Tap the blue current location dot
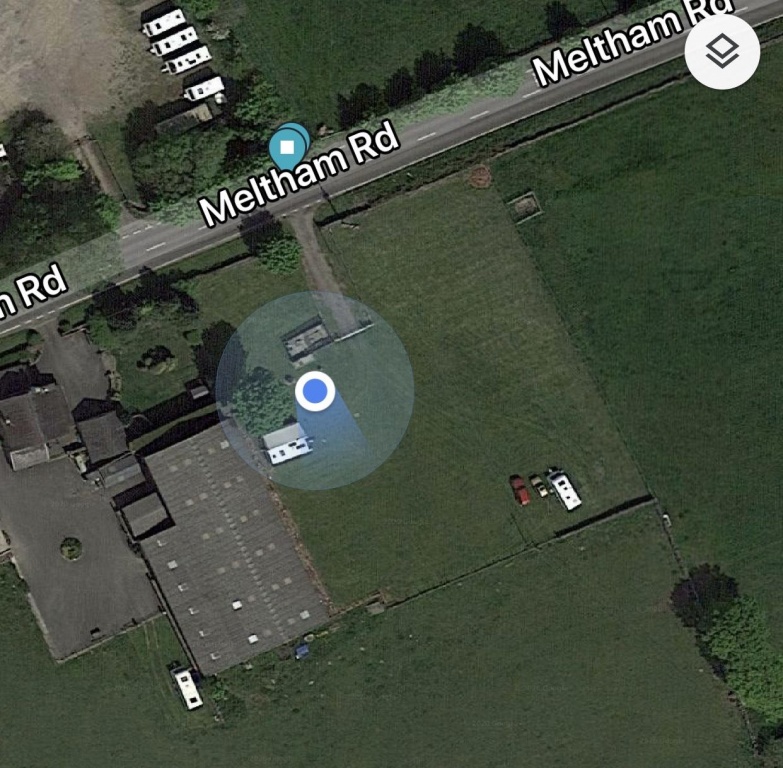The width and height of the screenshot is (783, 768). pos(316,391)
